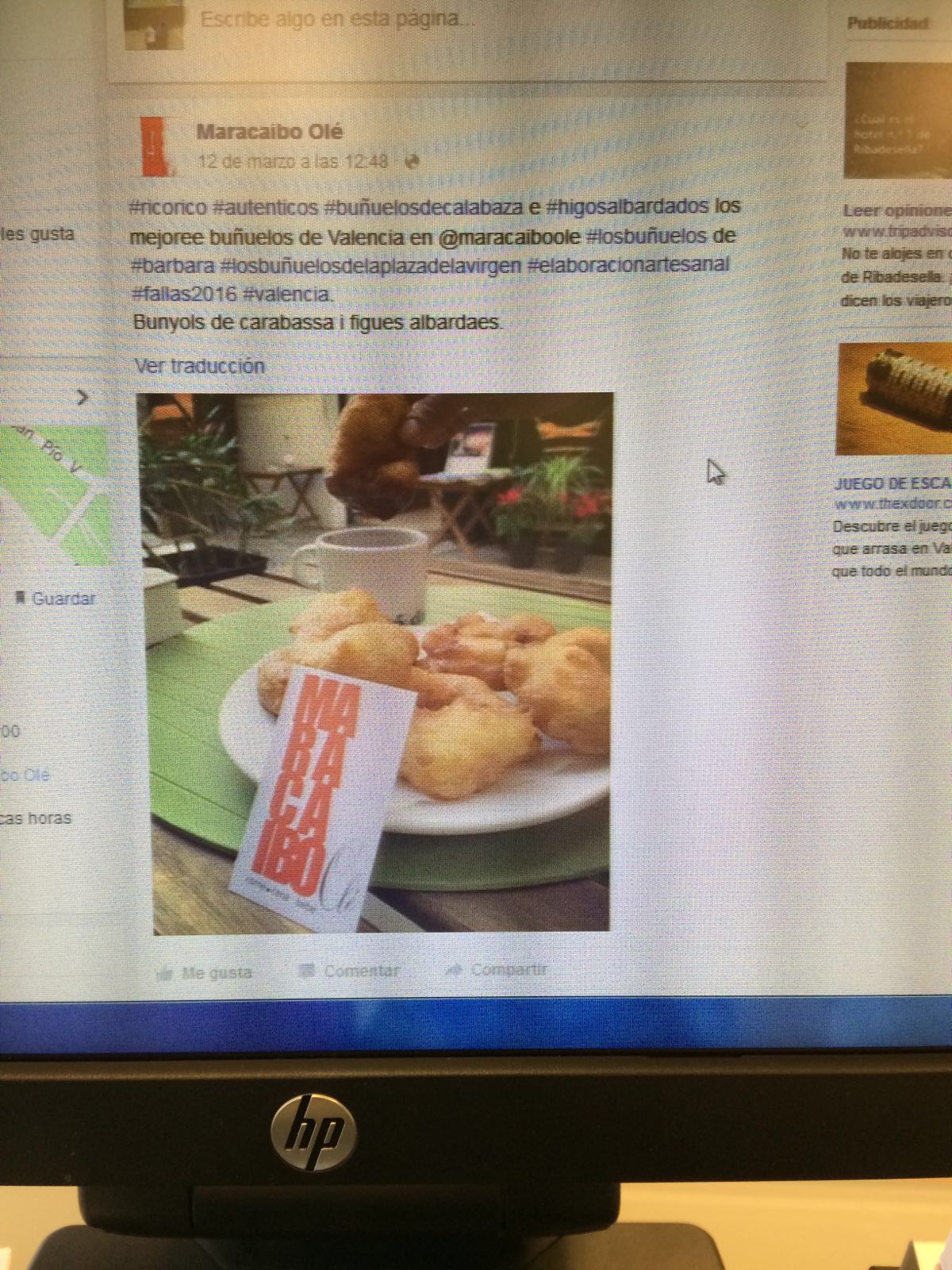Like the post with Me gusta

coord(206,972)
